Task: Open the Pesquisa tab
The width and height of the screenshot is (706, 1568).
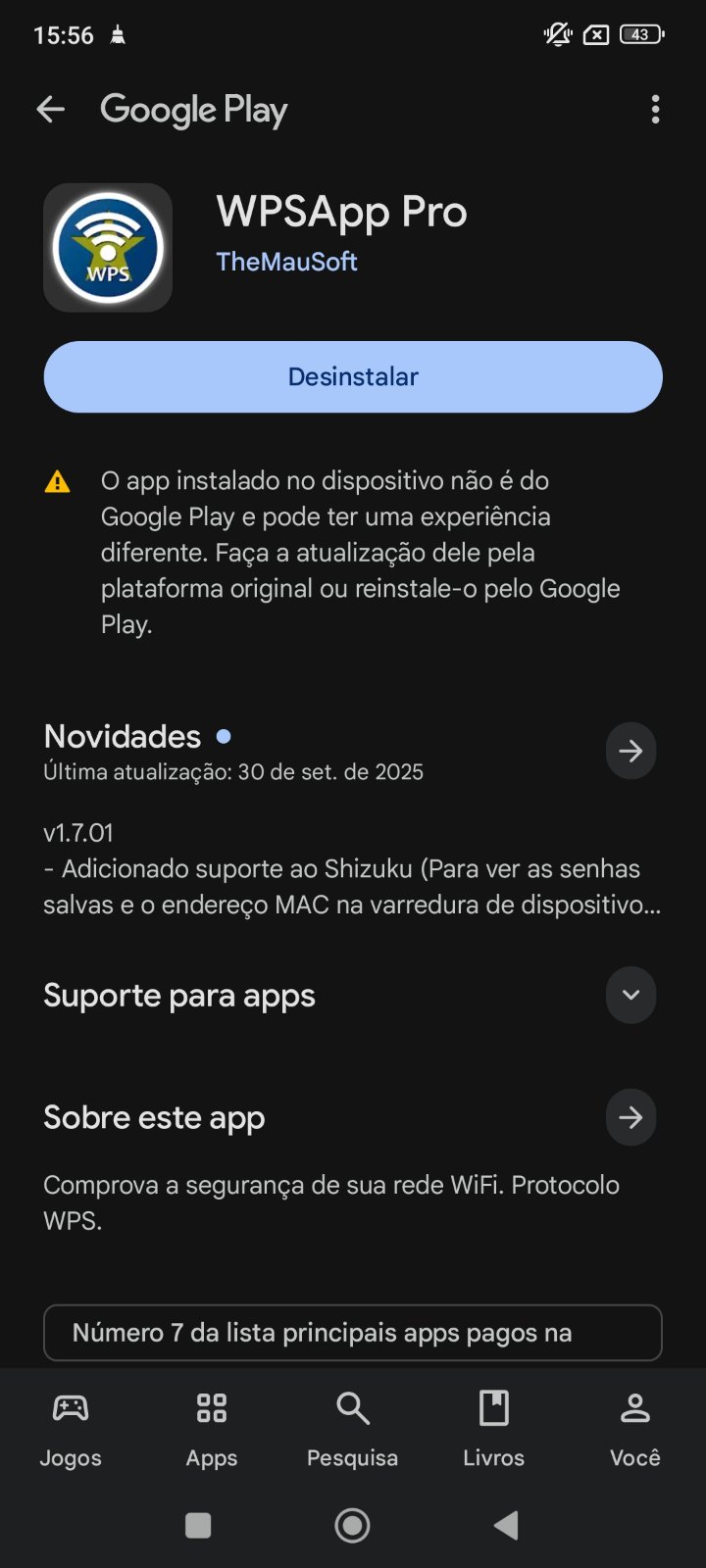Action: coord(353,1431)
